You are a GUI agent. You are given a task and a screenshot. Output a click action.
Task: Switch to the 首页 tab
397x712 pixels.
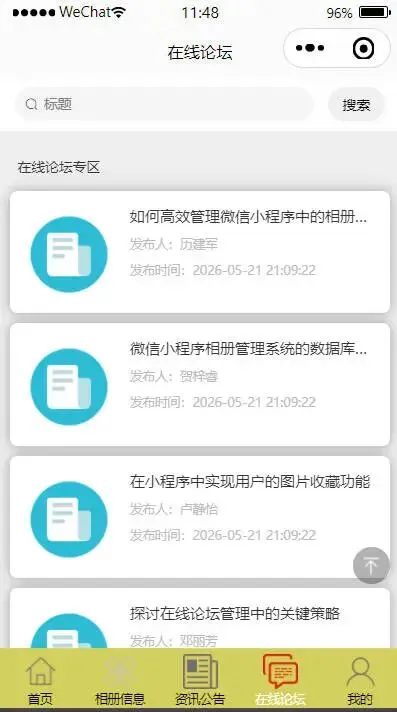coord(40,680)
